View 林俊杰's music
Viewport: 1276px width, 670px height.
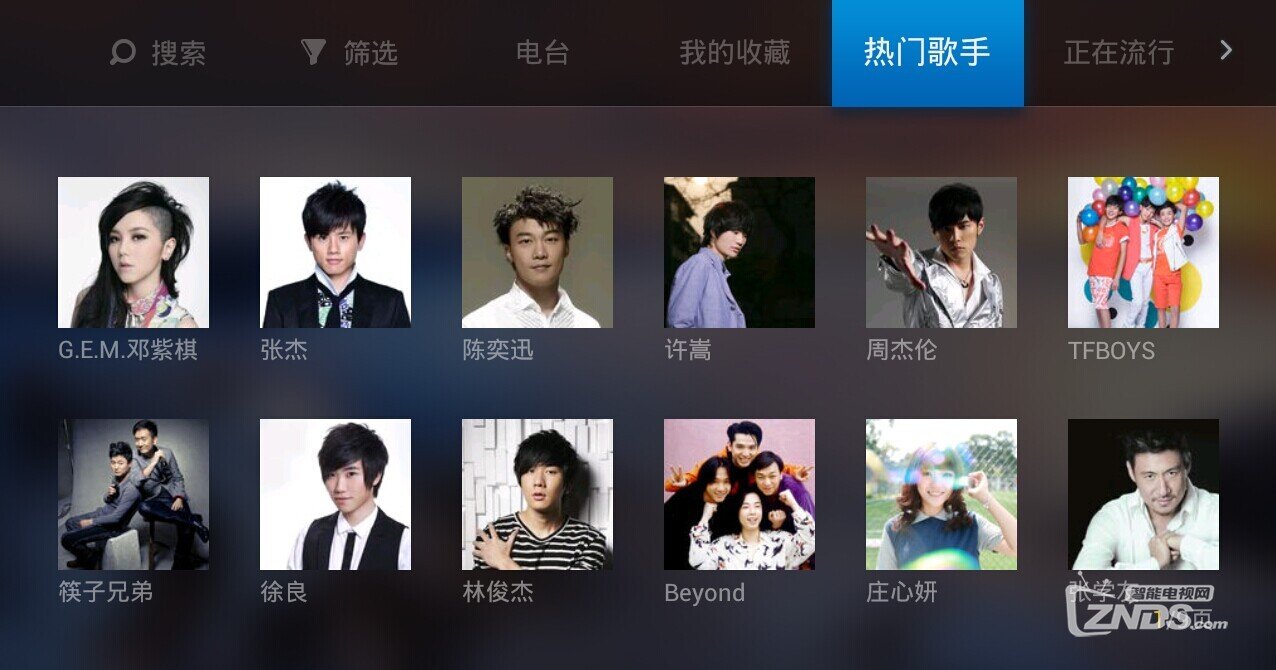tap(537, 494)
